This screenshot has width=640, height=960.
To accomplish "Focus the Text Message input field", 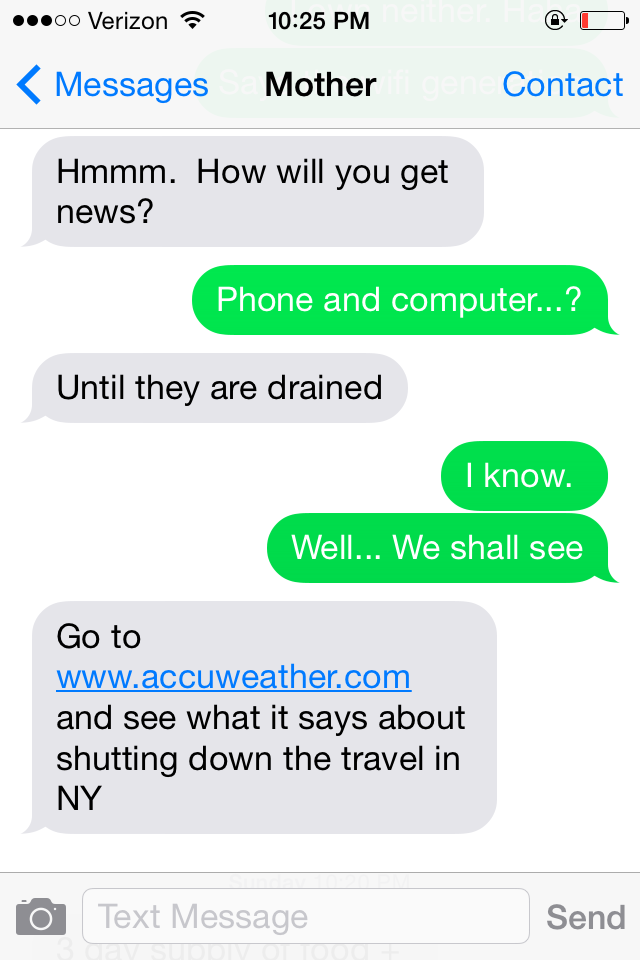I will tap(305, 916).
